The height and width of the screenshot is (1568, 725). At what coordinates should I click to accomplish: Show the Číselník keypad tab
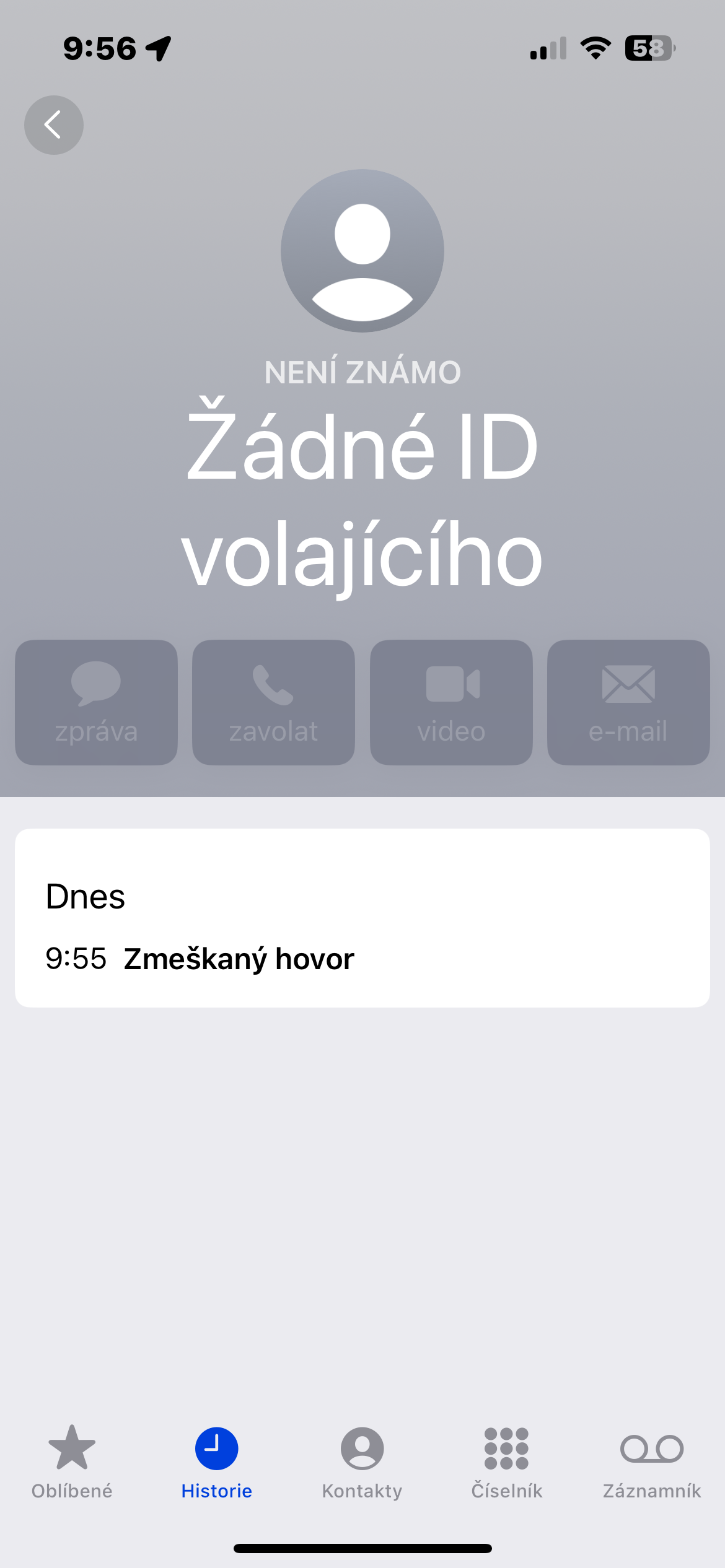507,1461
